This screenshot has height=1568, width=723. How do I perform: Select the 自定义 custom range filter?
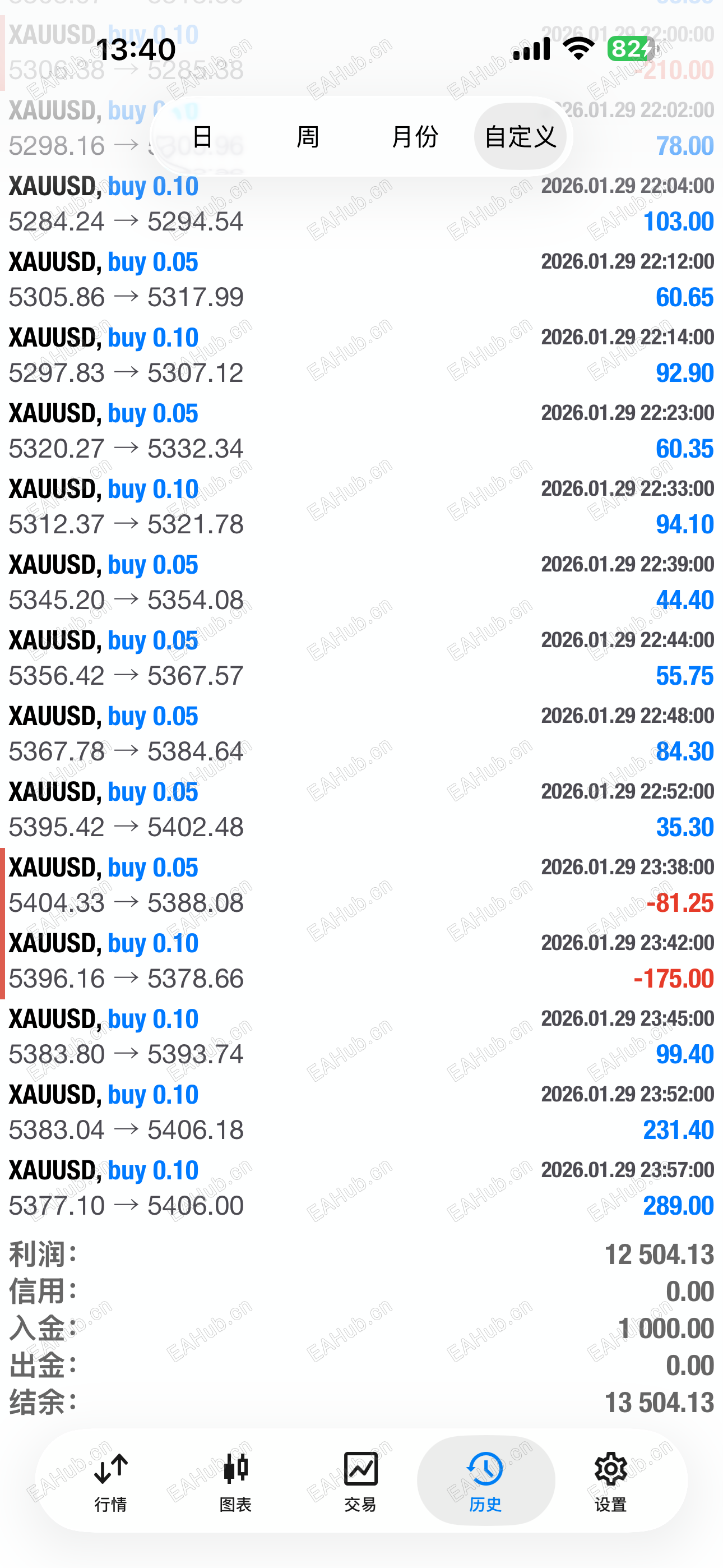point(520,136)
